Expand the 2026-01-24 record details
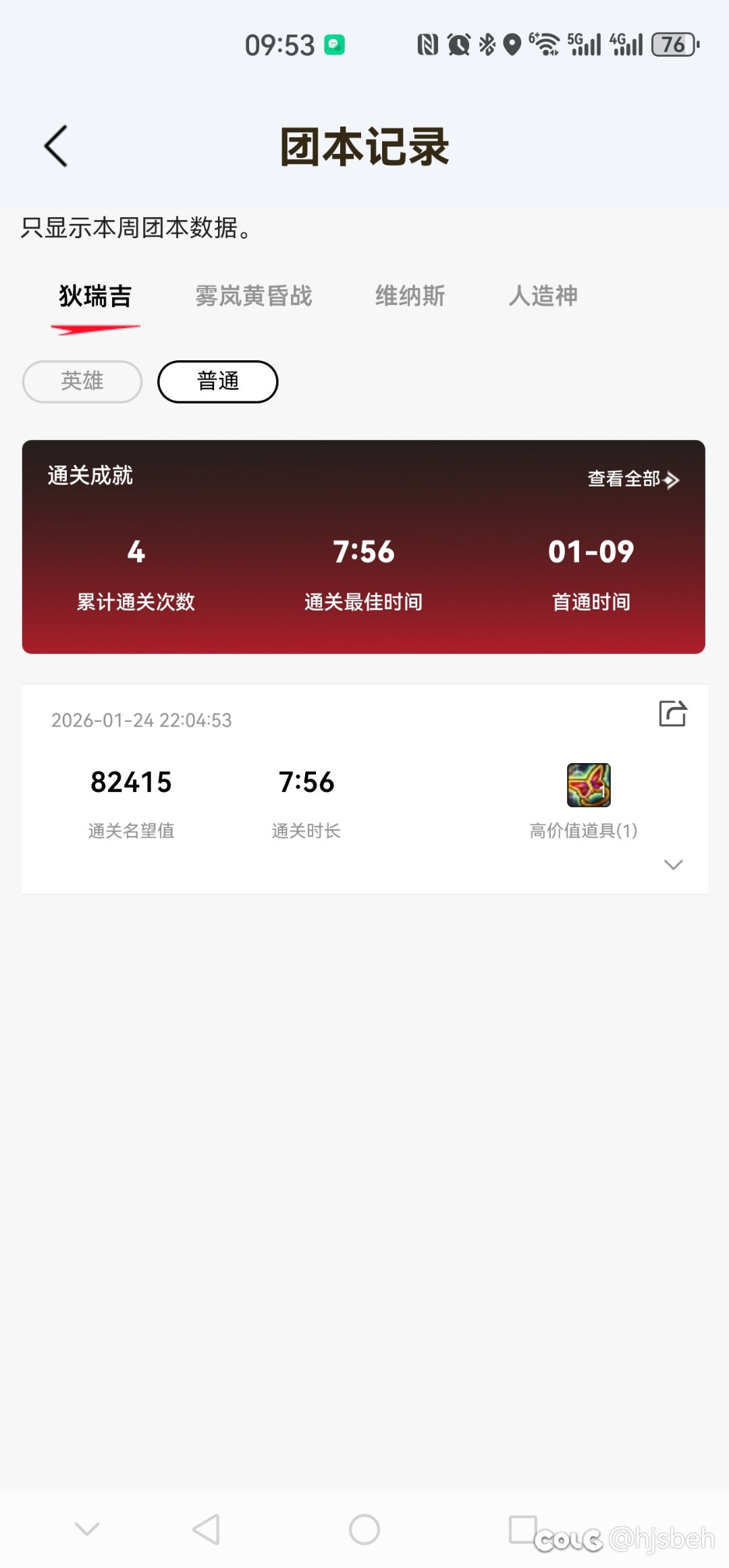The height and width of the screenshot is (1568, 729). (673, 864)
